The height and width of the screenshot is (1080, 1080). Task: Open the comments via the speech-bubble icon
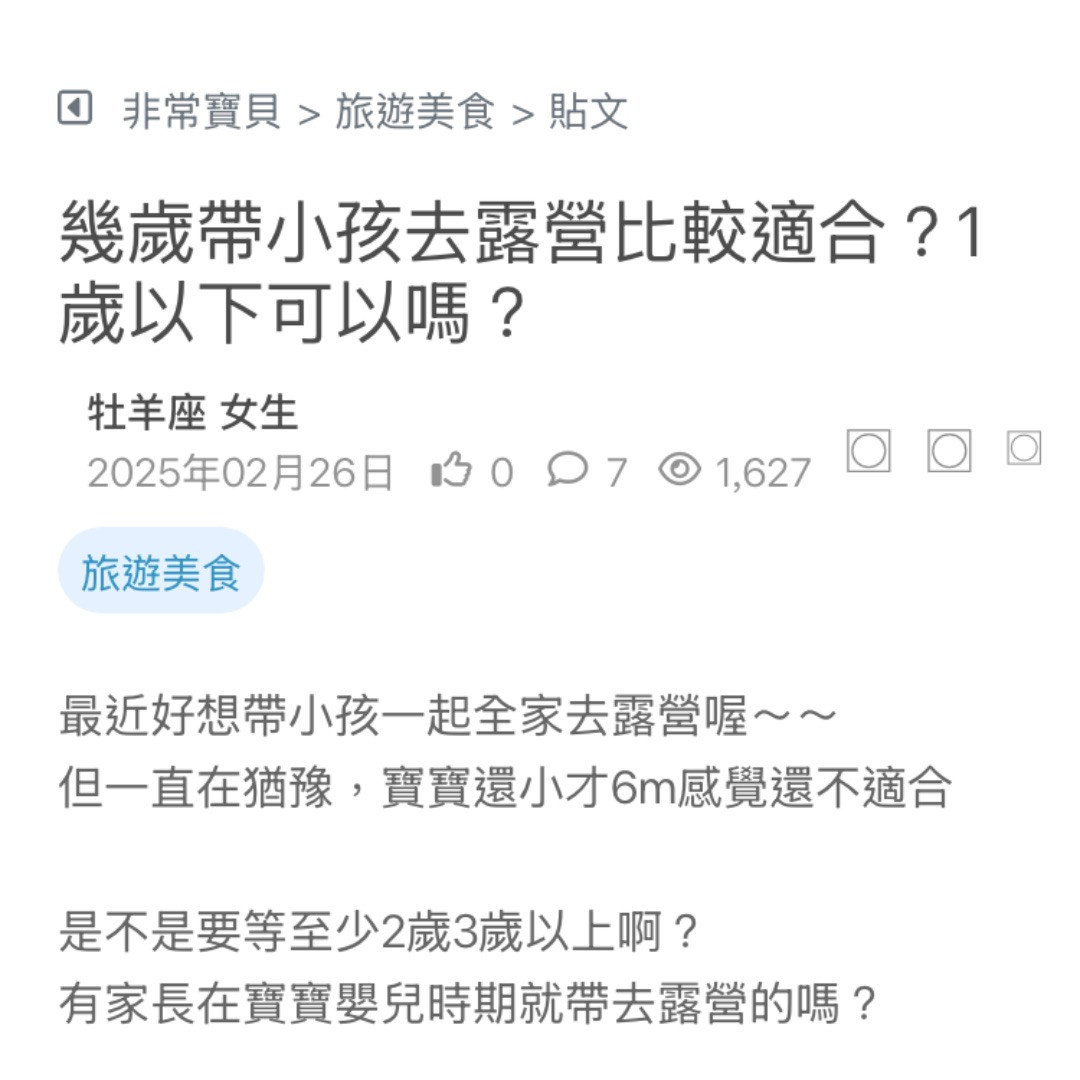[x=567, y=469]
